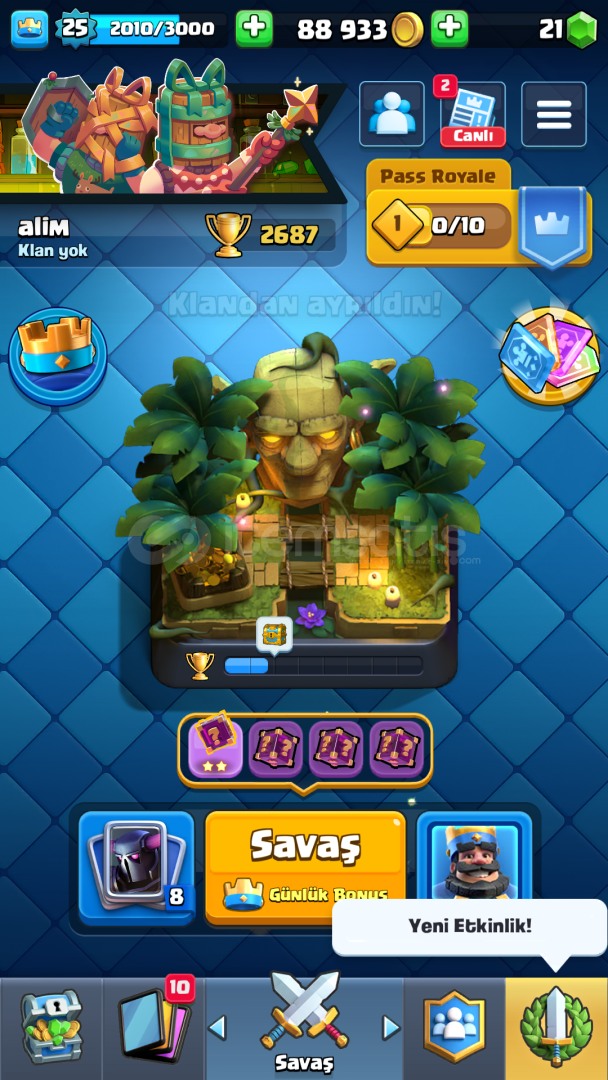Image resolution: width=608 pixels, height=1080 pixels.
Task: Start a battle with the Savaş button
Action: click(x=305, y=867)
